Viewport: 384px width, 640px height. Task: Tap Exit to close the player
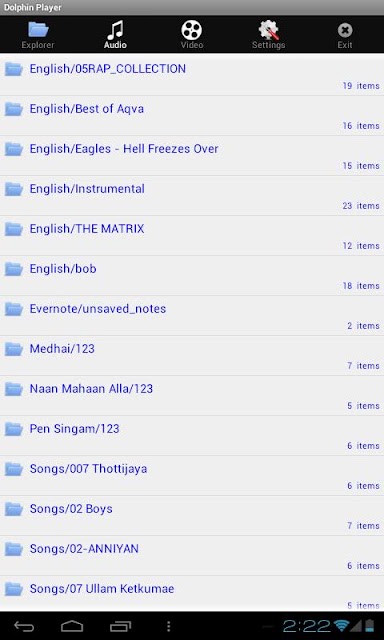pyautogui.click(x=345, y=35)
